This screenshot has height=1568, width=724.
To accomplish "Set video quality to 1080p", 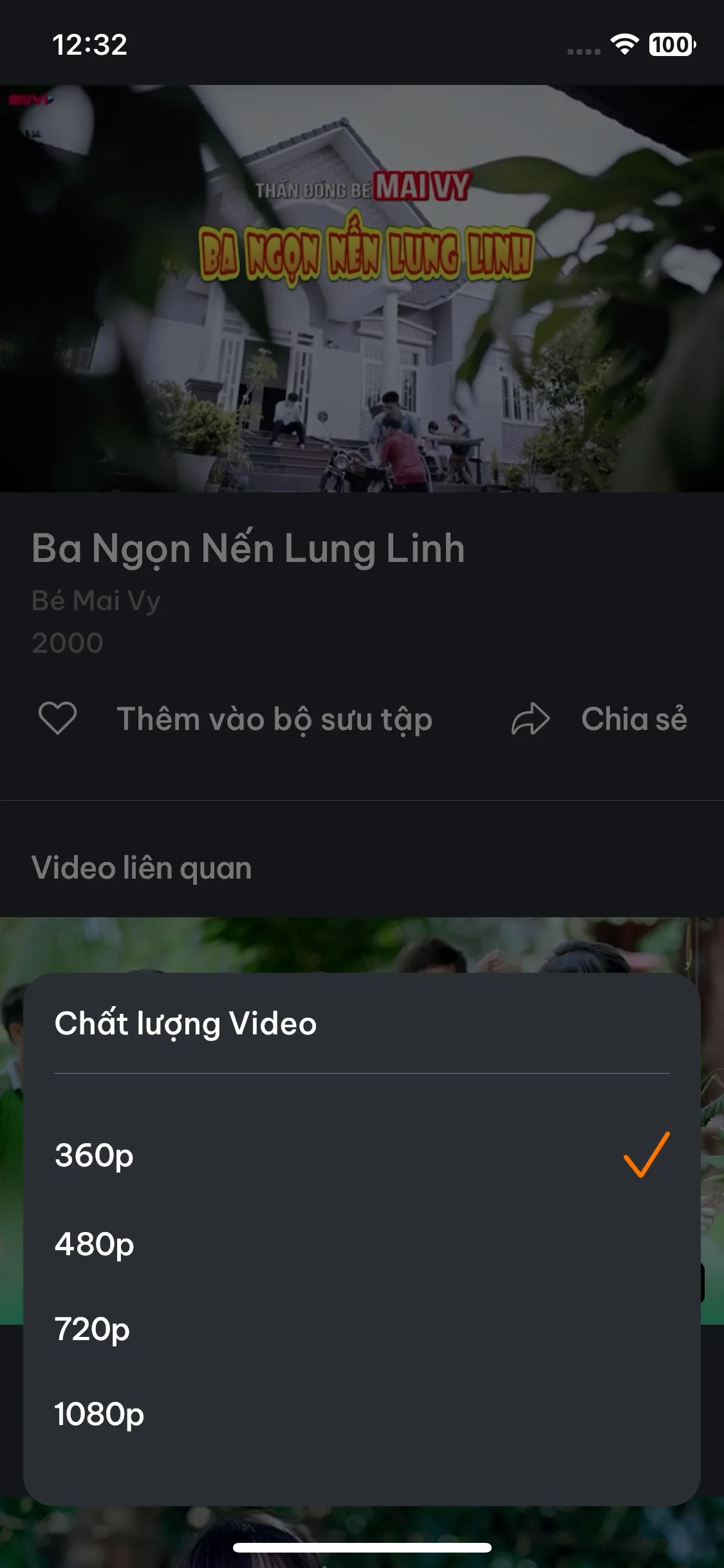I will [x=100, y=1414].
